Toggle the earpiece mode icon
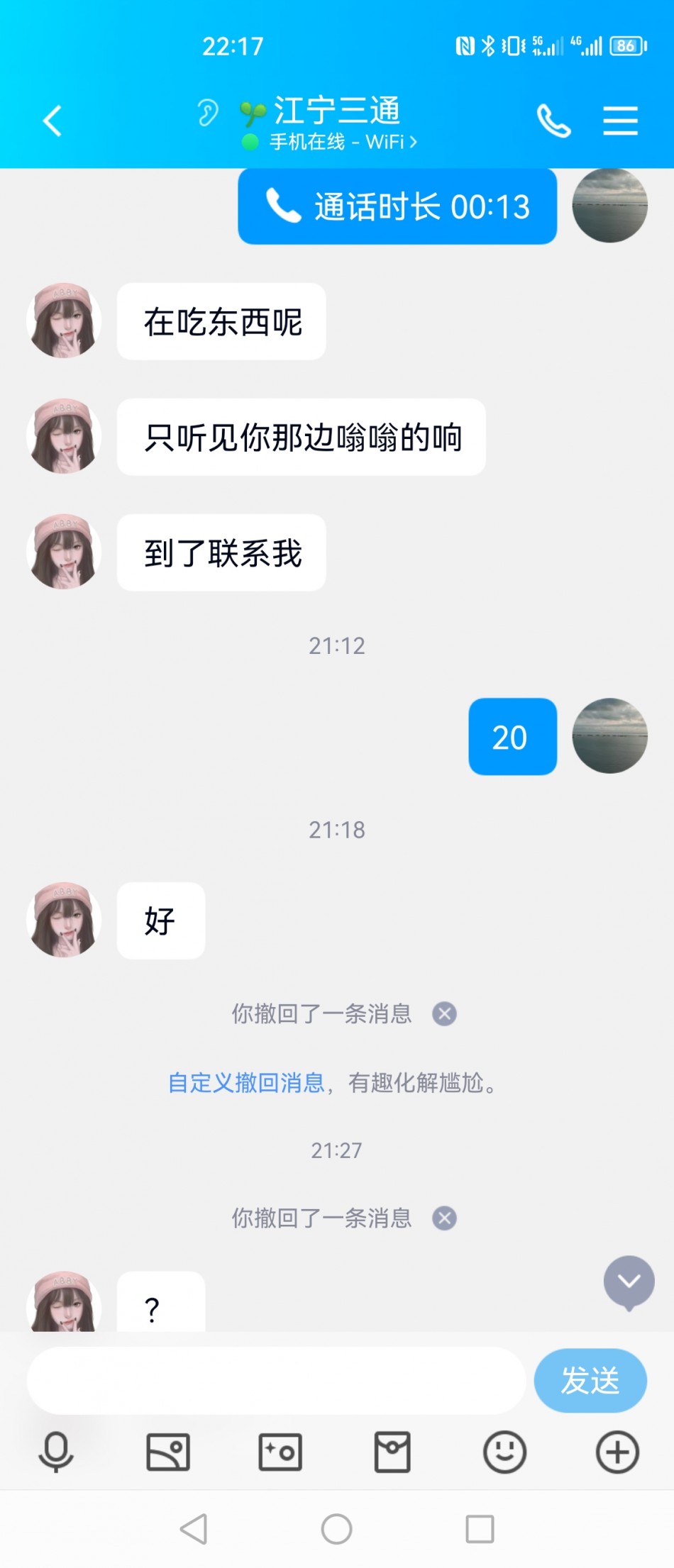Viewport: 674px width, 1568px height. coord(207,112)
